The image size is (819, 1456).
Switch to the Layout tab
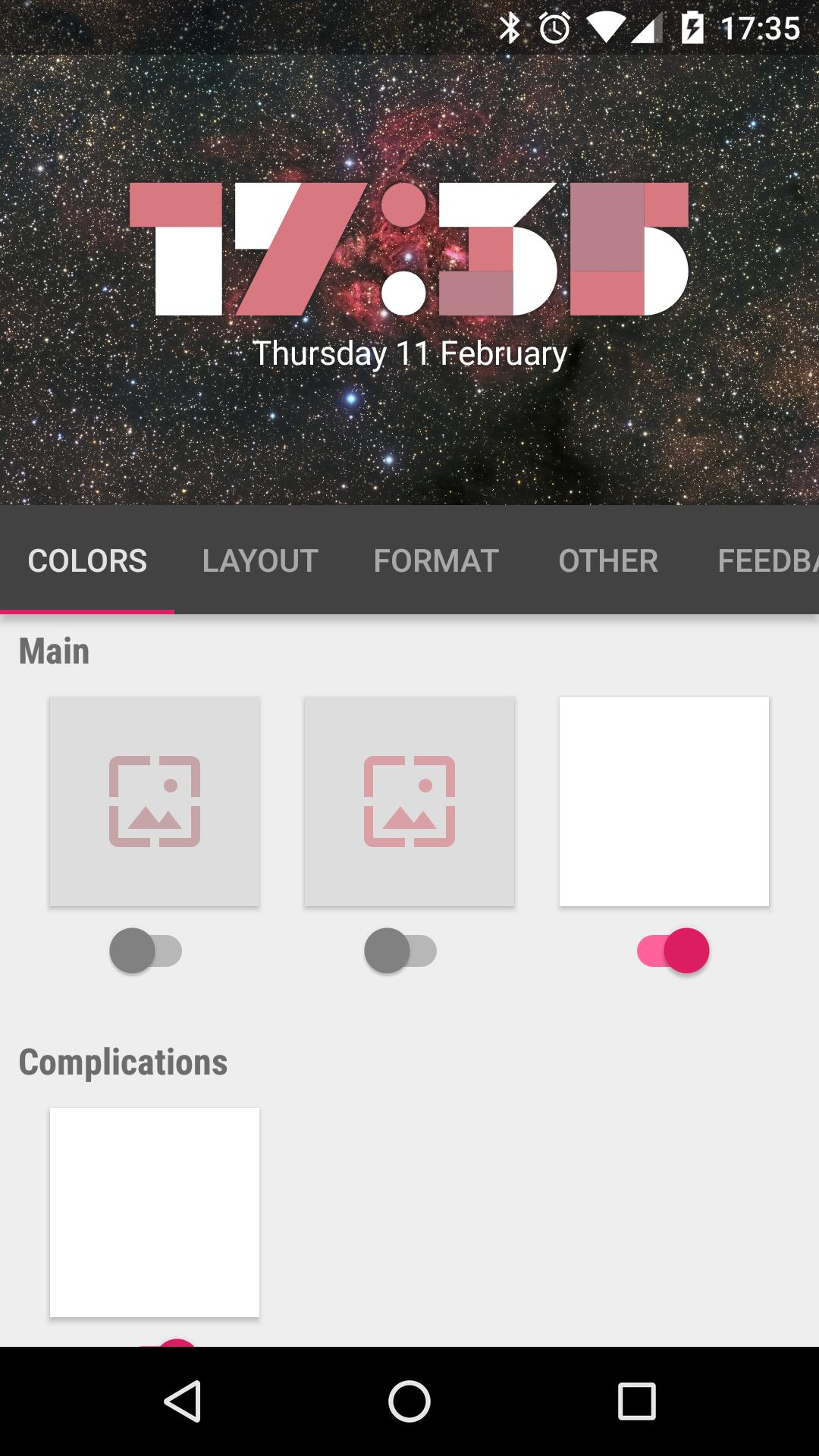[259, 561]
